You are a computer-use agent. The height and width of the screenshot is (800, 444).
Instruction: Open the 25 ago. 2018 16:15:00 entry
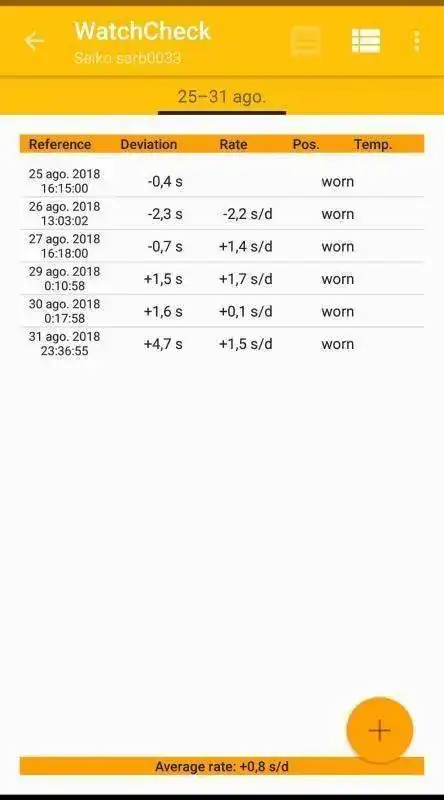coord(221,181)
